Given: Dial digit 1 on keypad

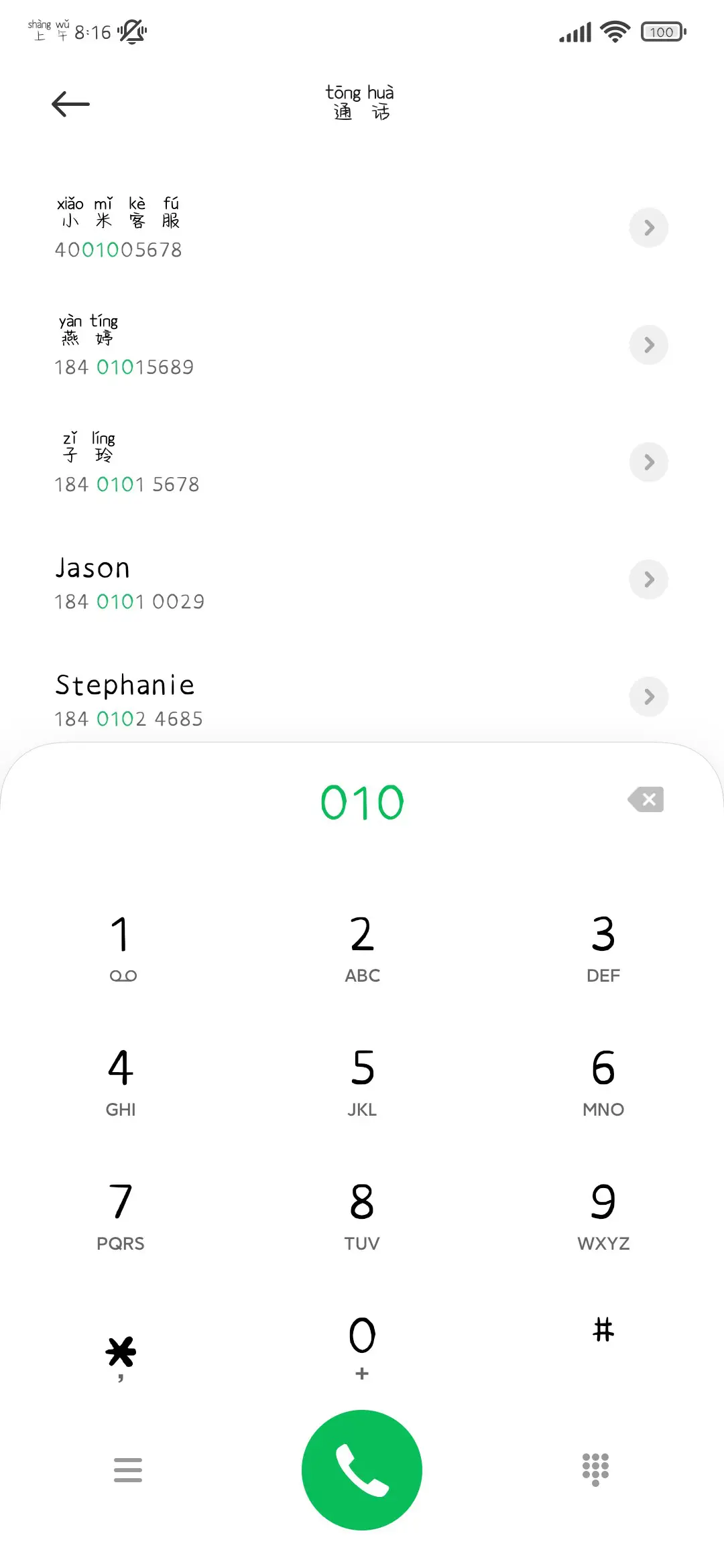Looking at the screenshot, I should point(121,945).
